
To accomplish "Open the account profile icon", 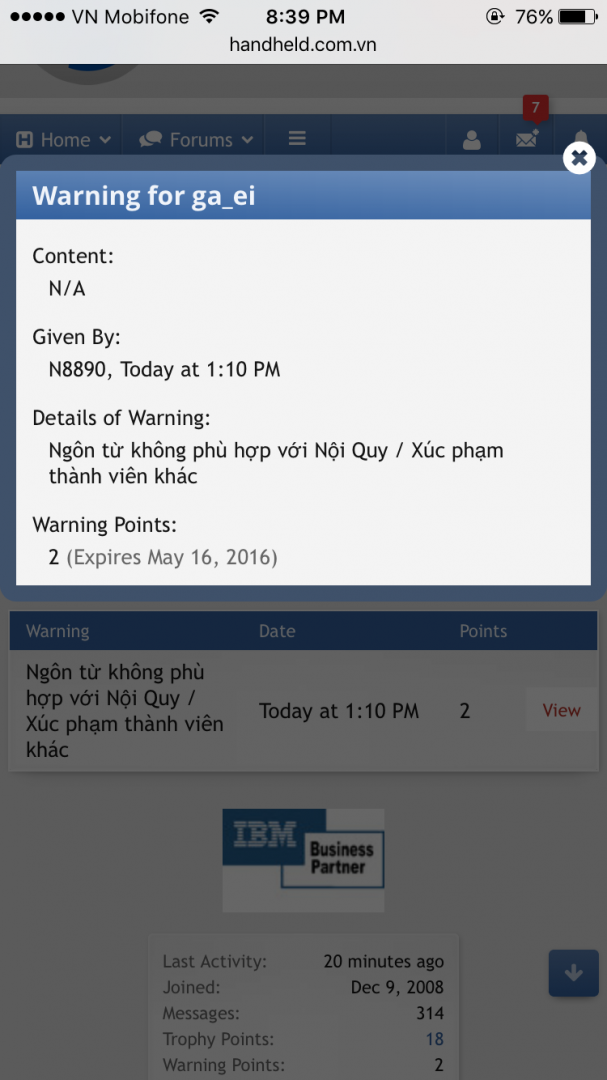I will [x=472, y=141].
